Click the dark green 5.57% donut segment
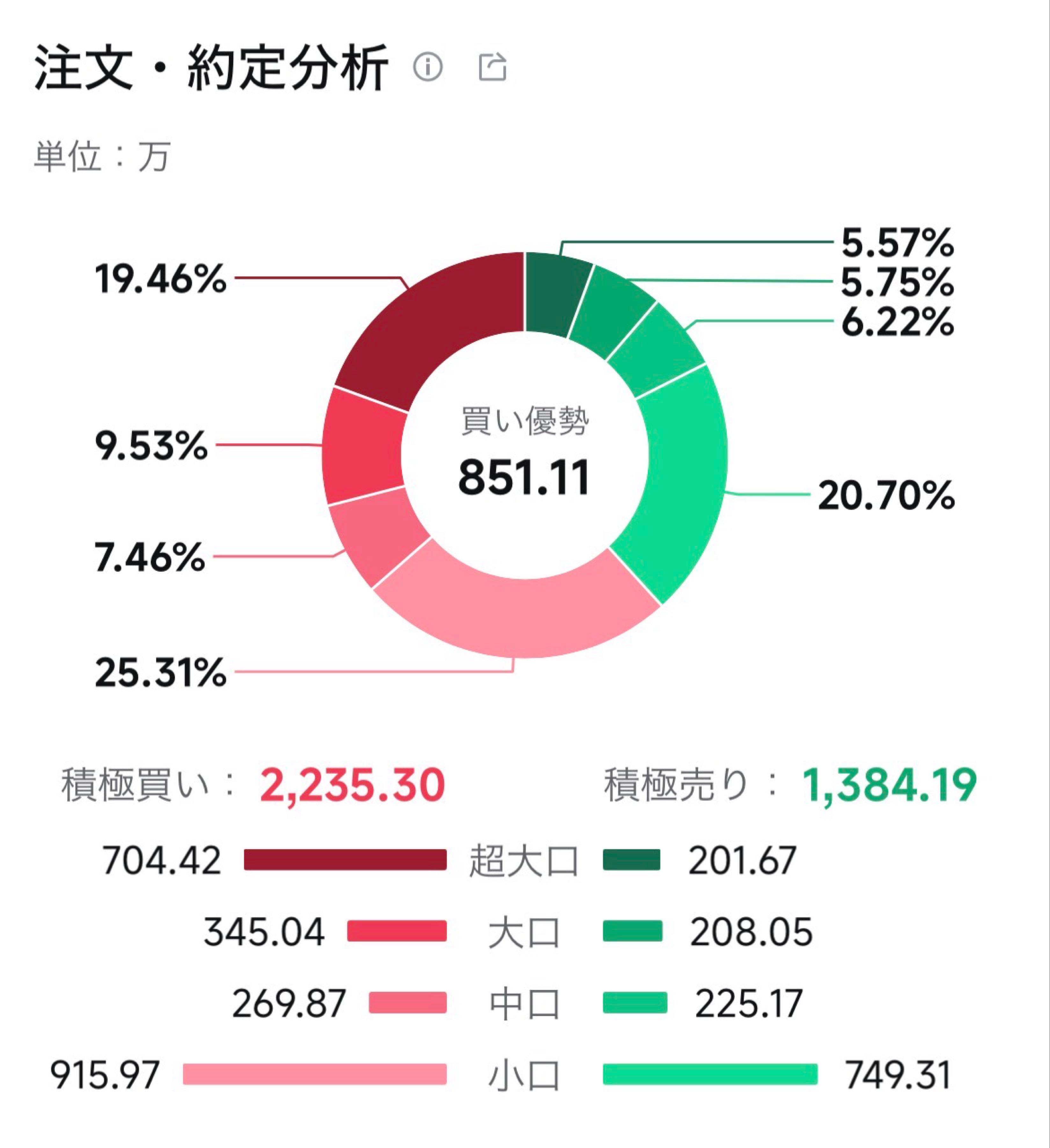The image size is (1050, 1148). (x=555, y=291)
